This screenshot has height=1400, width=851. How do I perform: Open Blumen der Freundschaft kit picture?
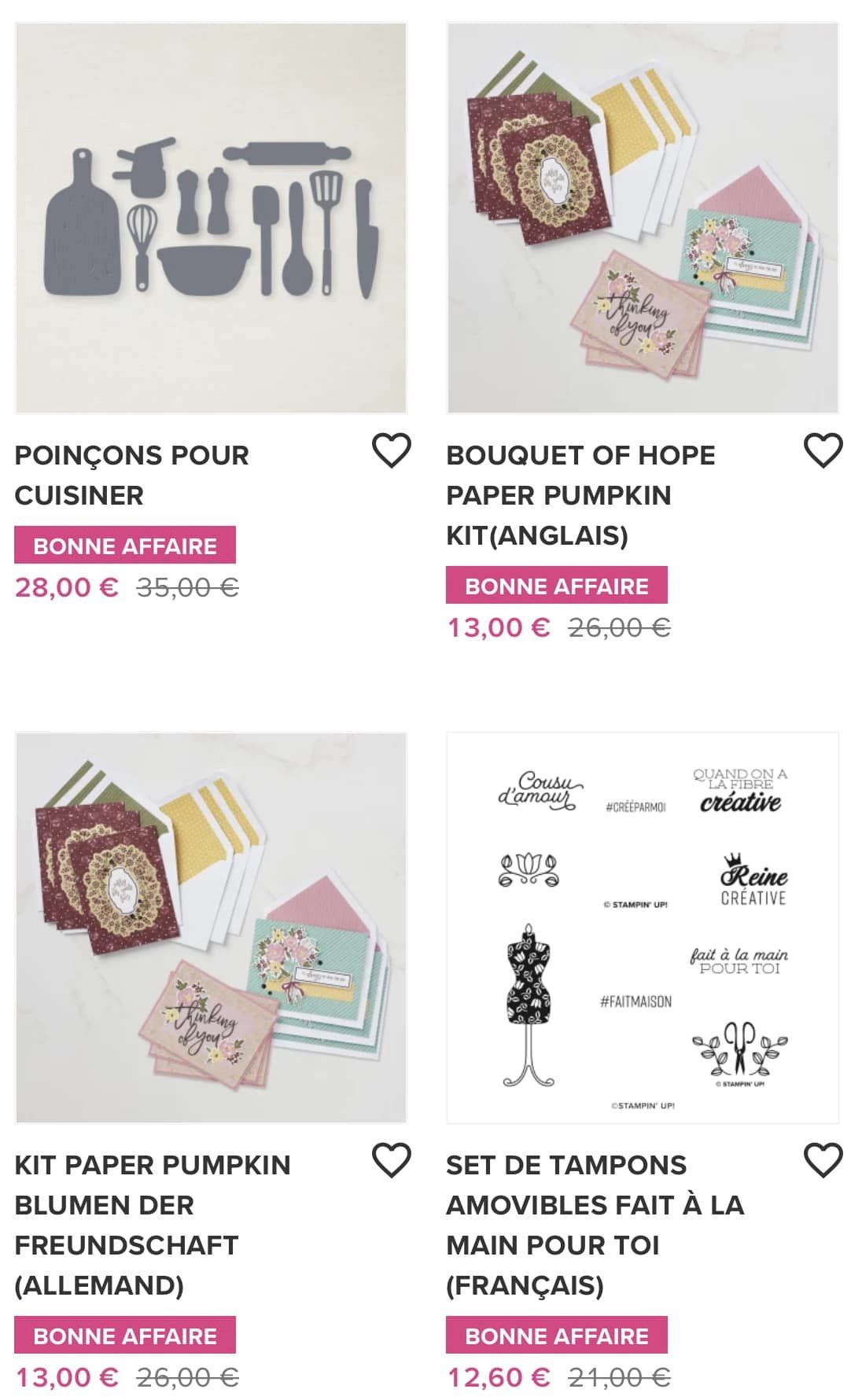click(211, 928)
